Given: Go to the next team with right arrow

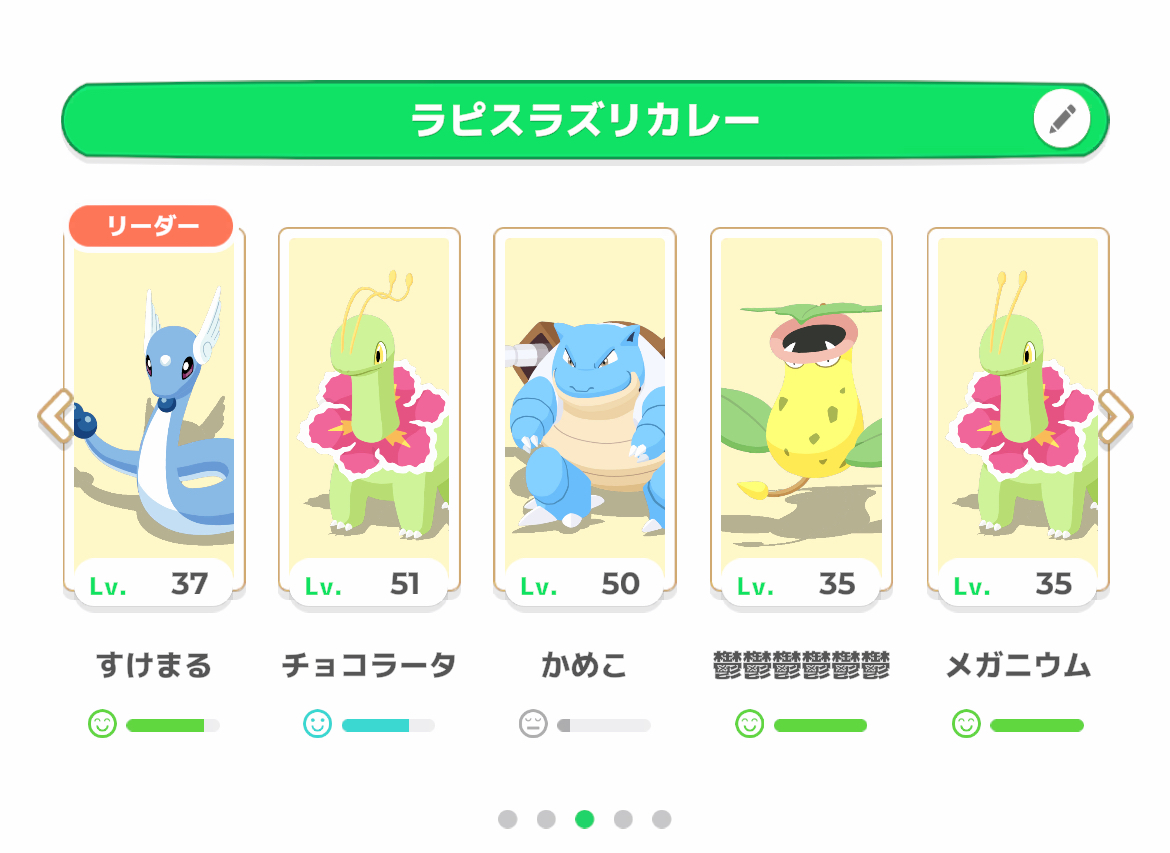Looking at the screenshot, I should [1115, 414].
